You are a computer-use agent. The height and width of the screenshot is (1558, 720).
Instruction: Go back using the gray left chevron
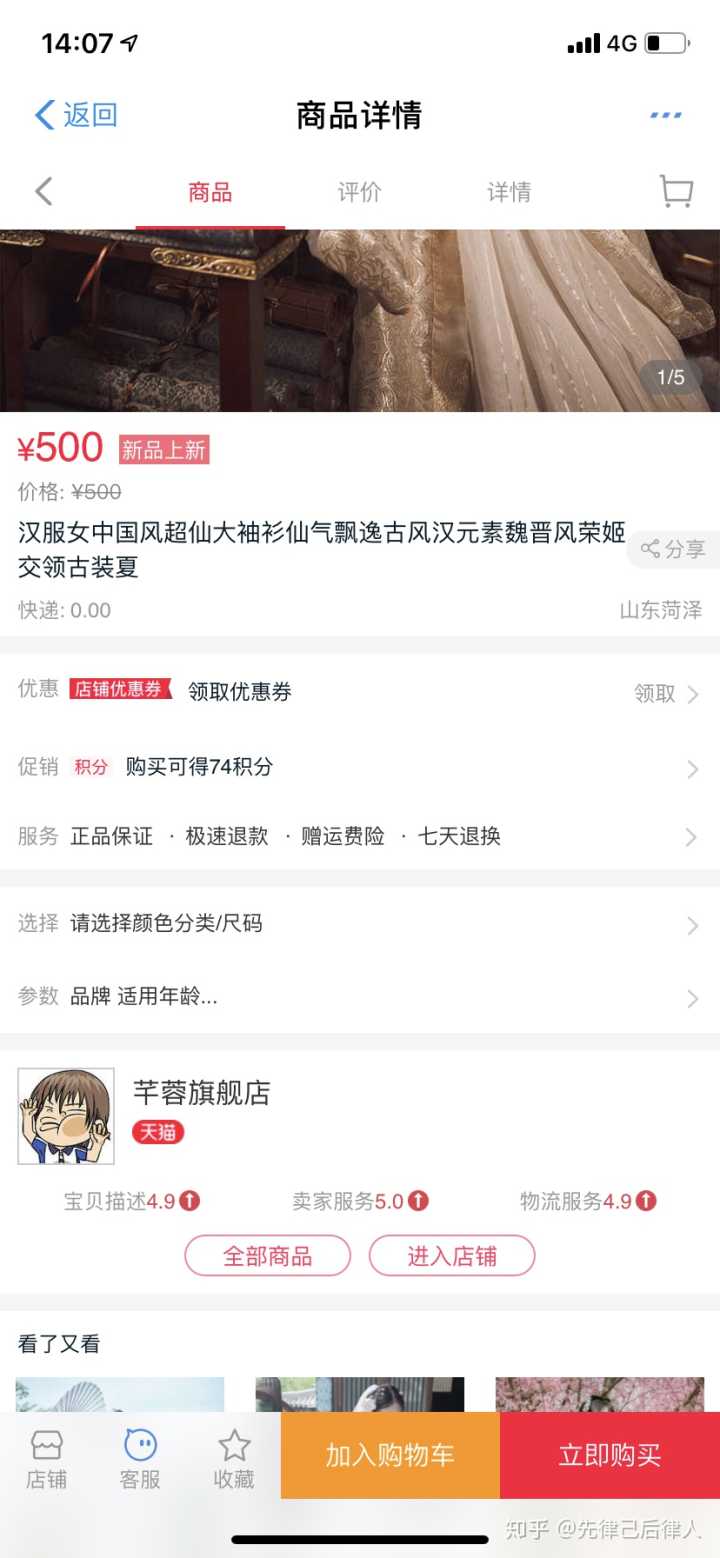43,191
